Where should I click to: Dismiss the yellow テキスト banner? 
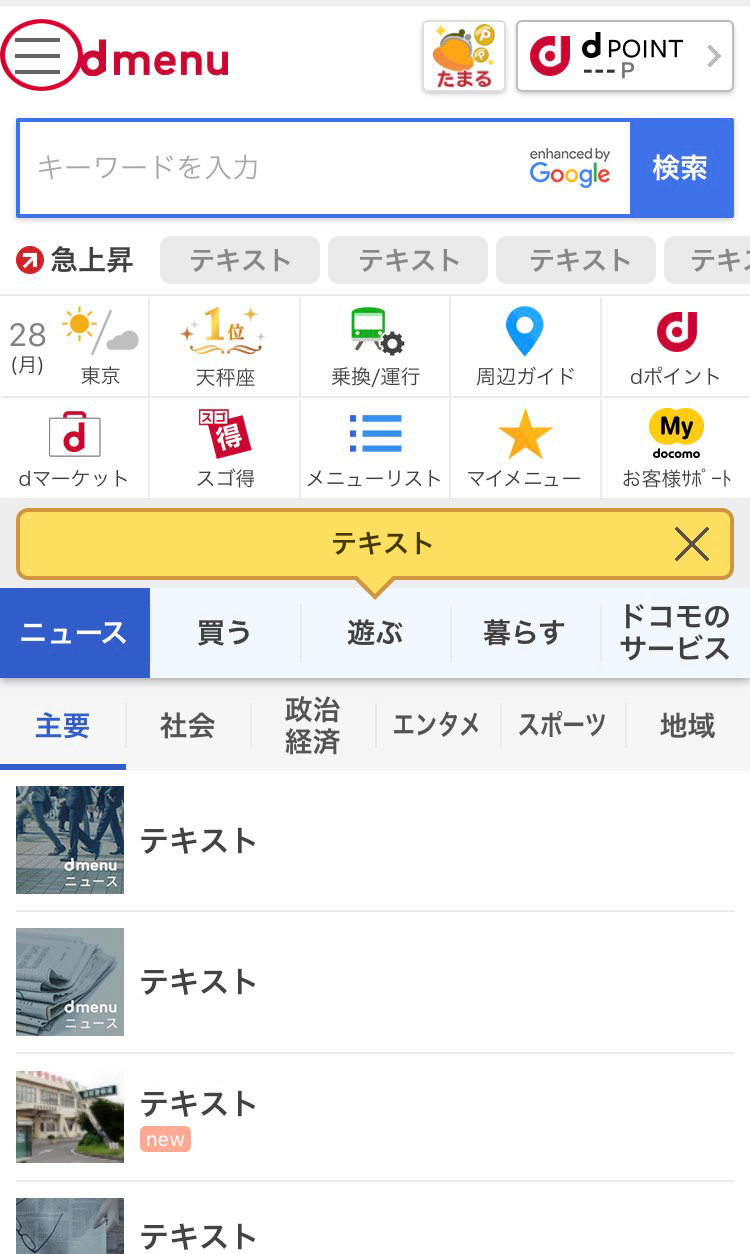click(691, 544)
